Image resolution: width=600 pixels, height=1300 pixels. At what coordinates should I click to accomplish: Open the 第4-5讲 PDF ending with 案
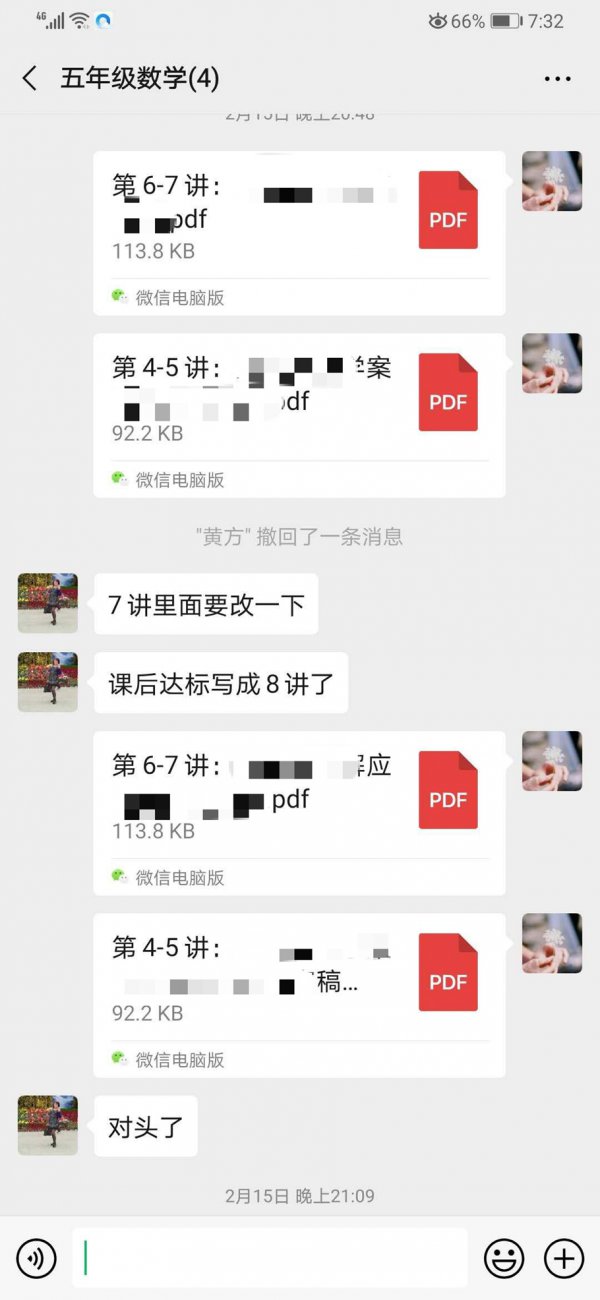click(298, 415)
